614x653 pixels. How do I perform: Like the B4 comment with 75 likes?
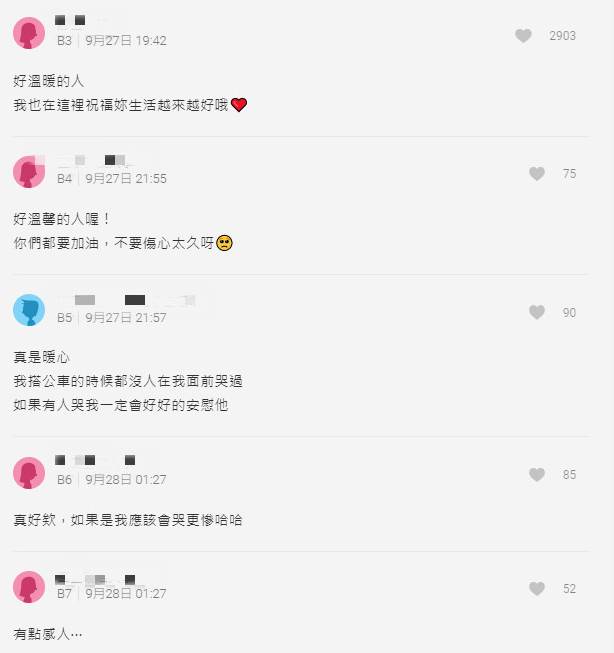tap(537, 174)
